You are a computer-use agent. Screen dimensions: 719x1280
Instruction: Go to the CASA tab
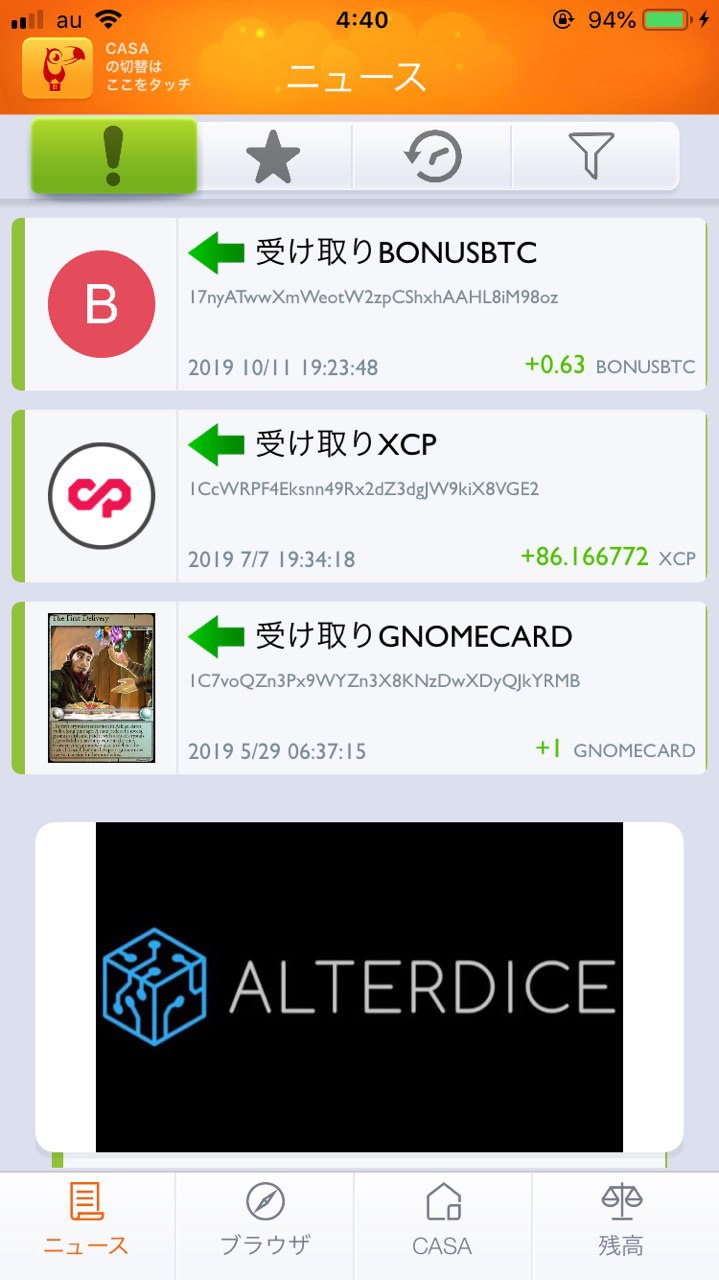coord(442,1220)
